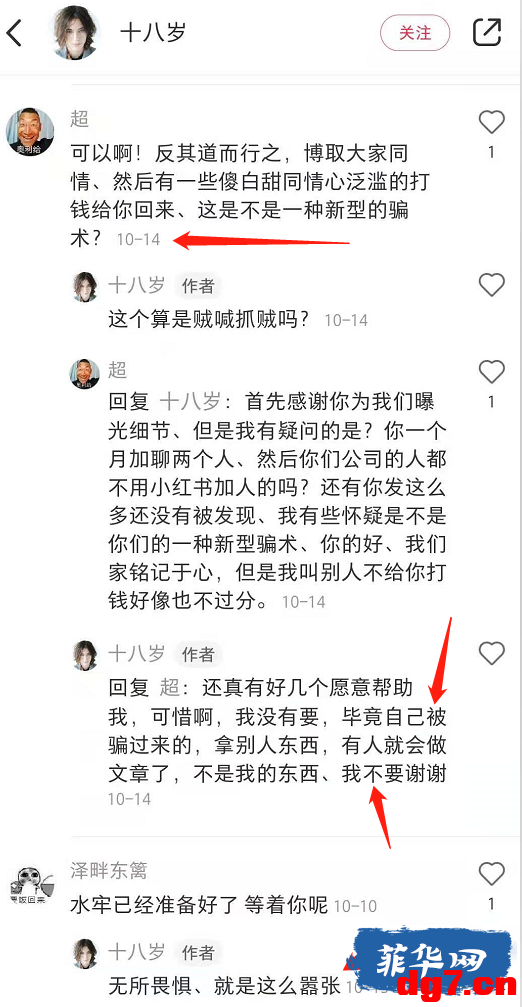
Task: Like 超's comment about 新型的骗术
Action: coord(492,122)
